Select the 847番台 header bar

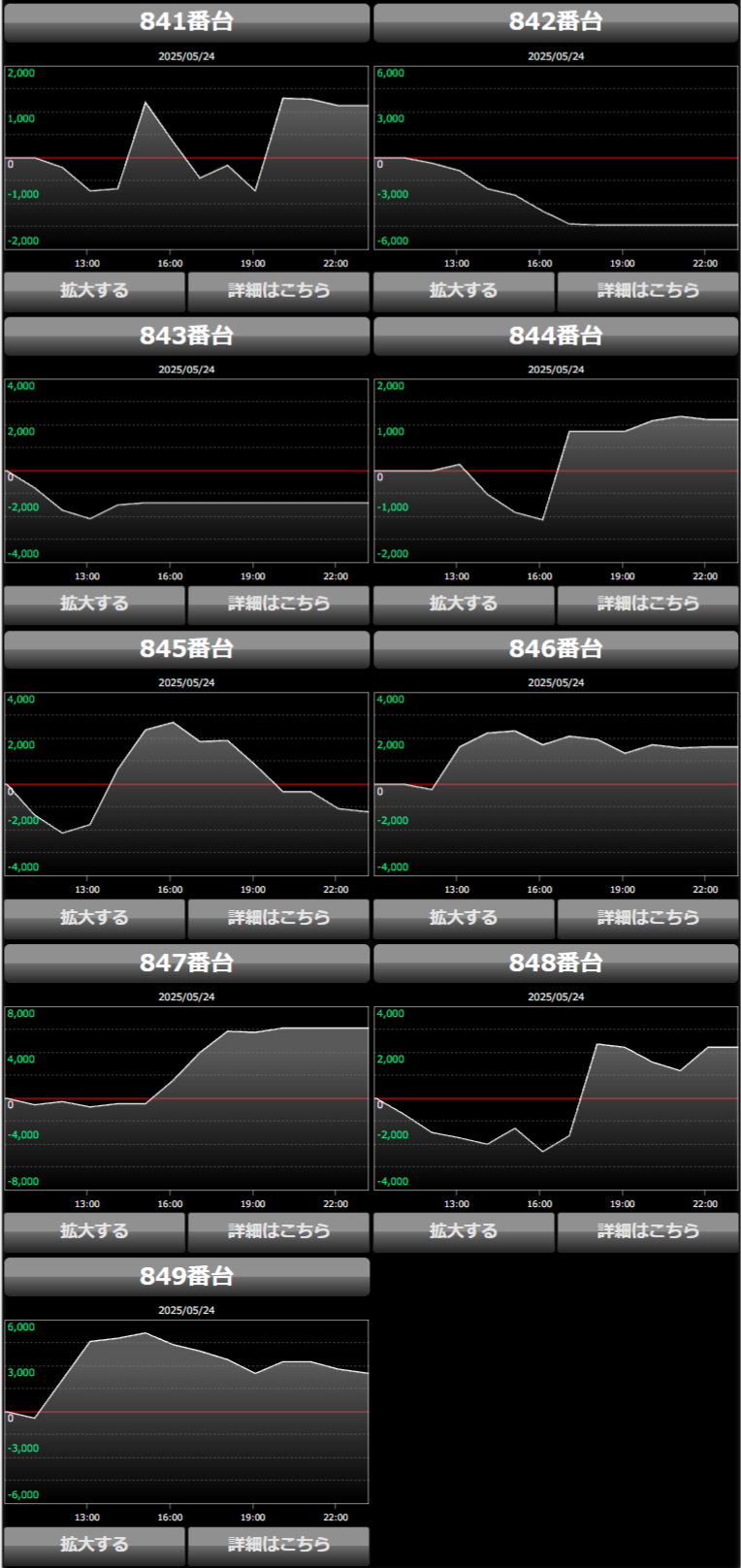pos(187,963)
